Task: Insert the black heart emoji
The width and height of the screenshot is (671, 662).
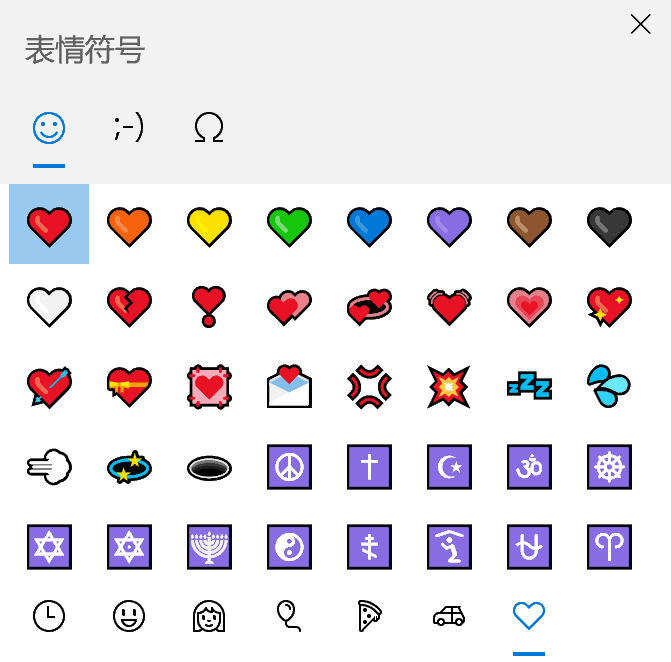Action: [x=609, y=225]
